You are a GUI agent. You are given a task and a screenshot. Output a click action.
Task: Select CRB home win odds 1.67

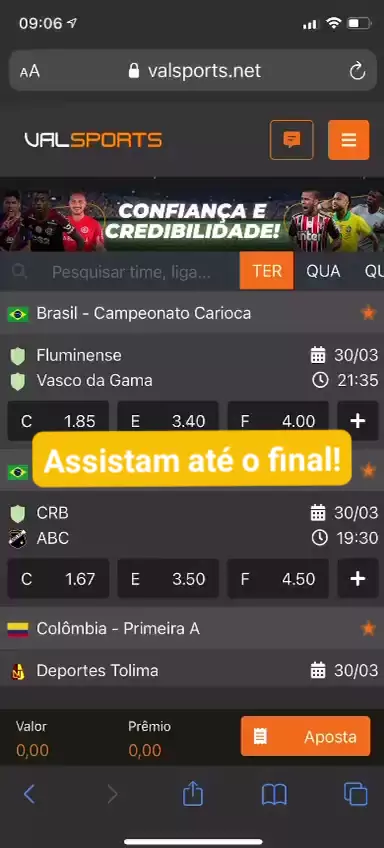pyautogui.click(x=58, y=579)
